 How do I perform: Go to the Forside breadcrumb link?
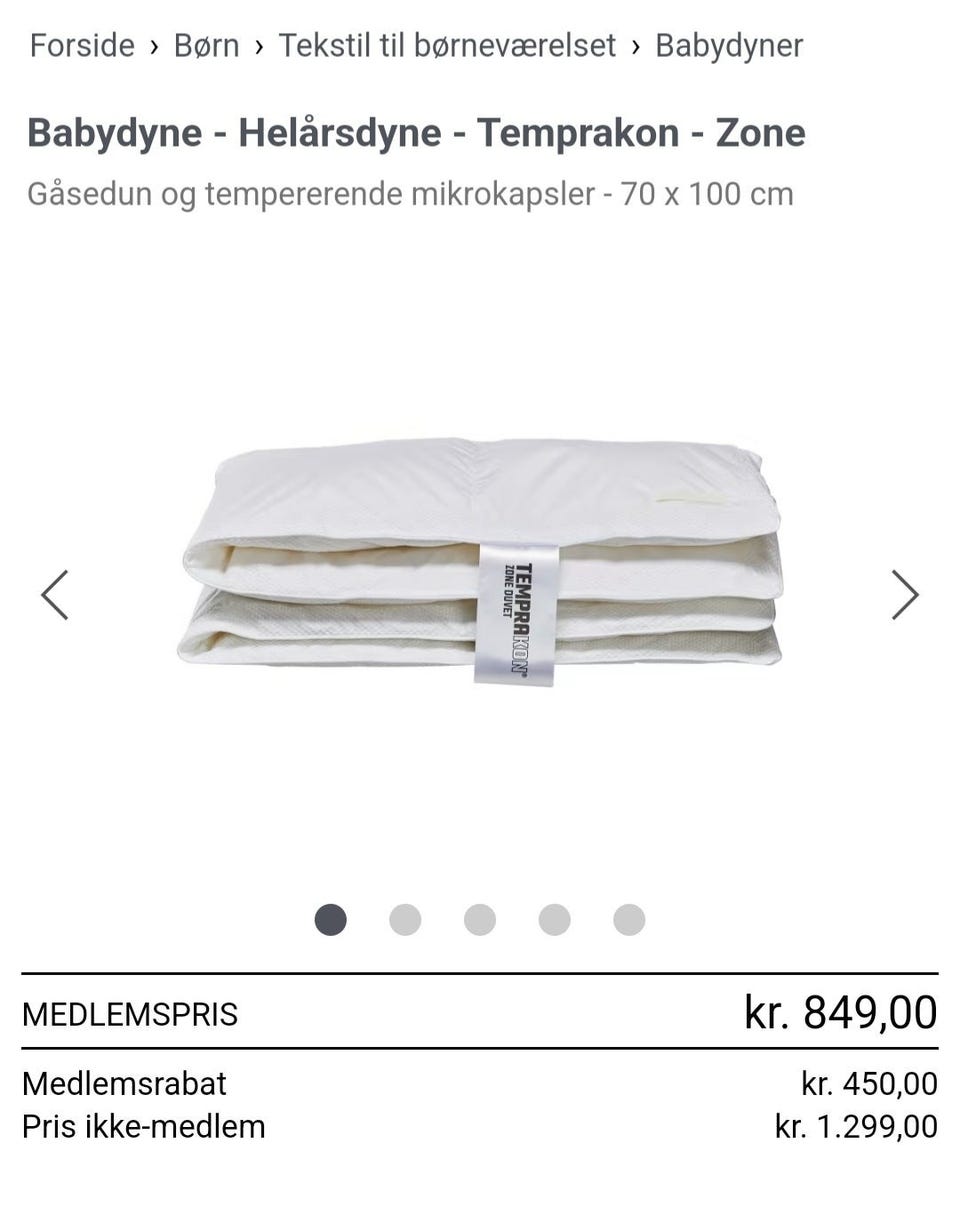tap(82, 45)
